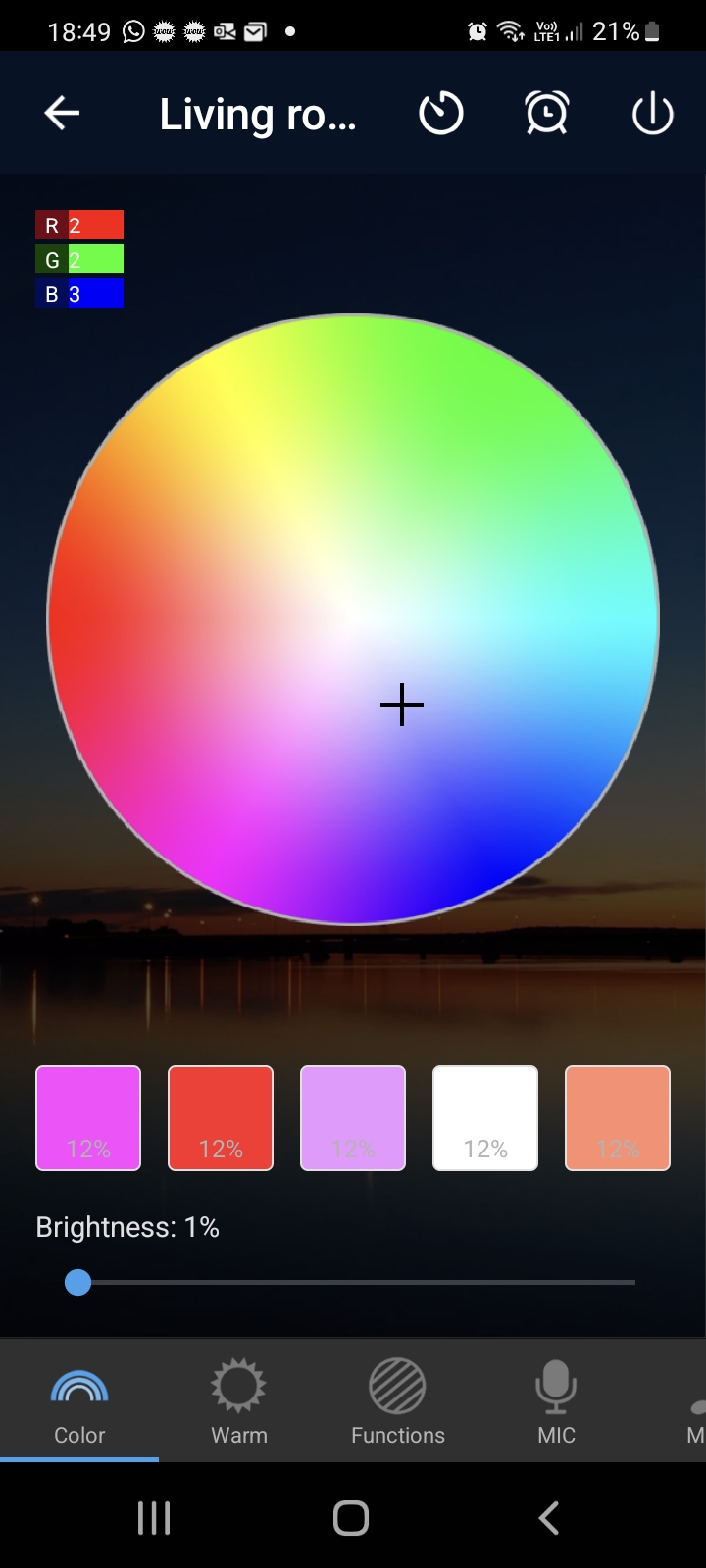Image resolution: width=706 pixels, height=1568 pixels.
Task: Open recent apps from navigation bar
Action: point(154,1518)
